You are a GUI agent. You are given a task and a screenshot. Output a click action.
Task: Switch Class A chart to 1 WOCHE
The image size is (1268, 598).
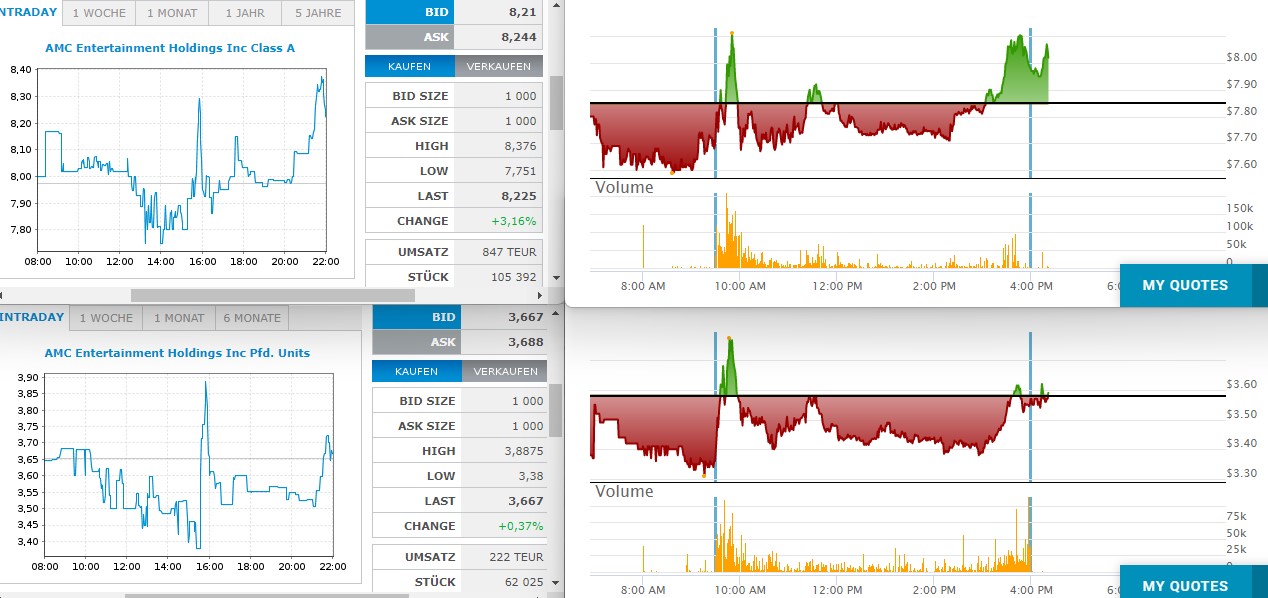(98, 13)
